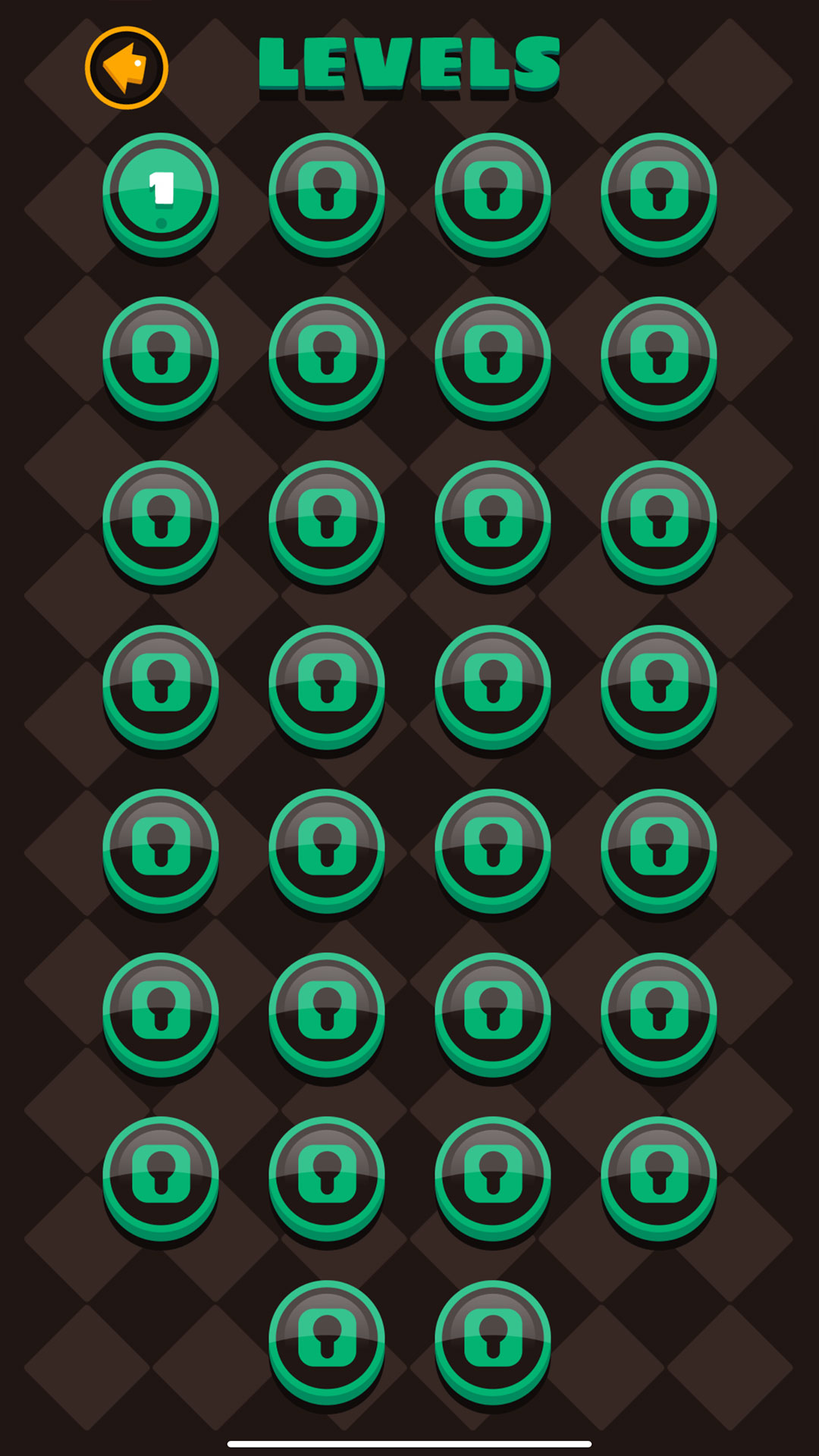819x1456 pixels.
Task: Go back with the orange arrow button
Action: (126, 67)
